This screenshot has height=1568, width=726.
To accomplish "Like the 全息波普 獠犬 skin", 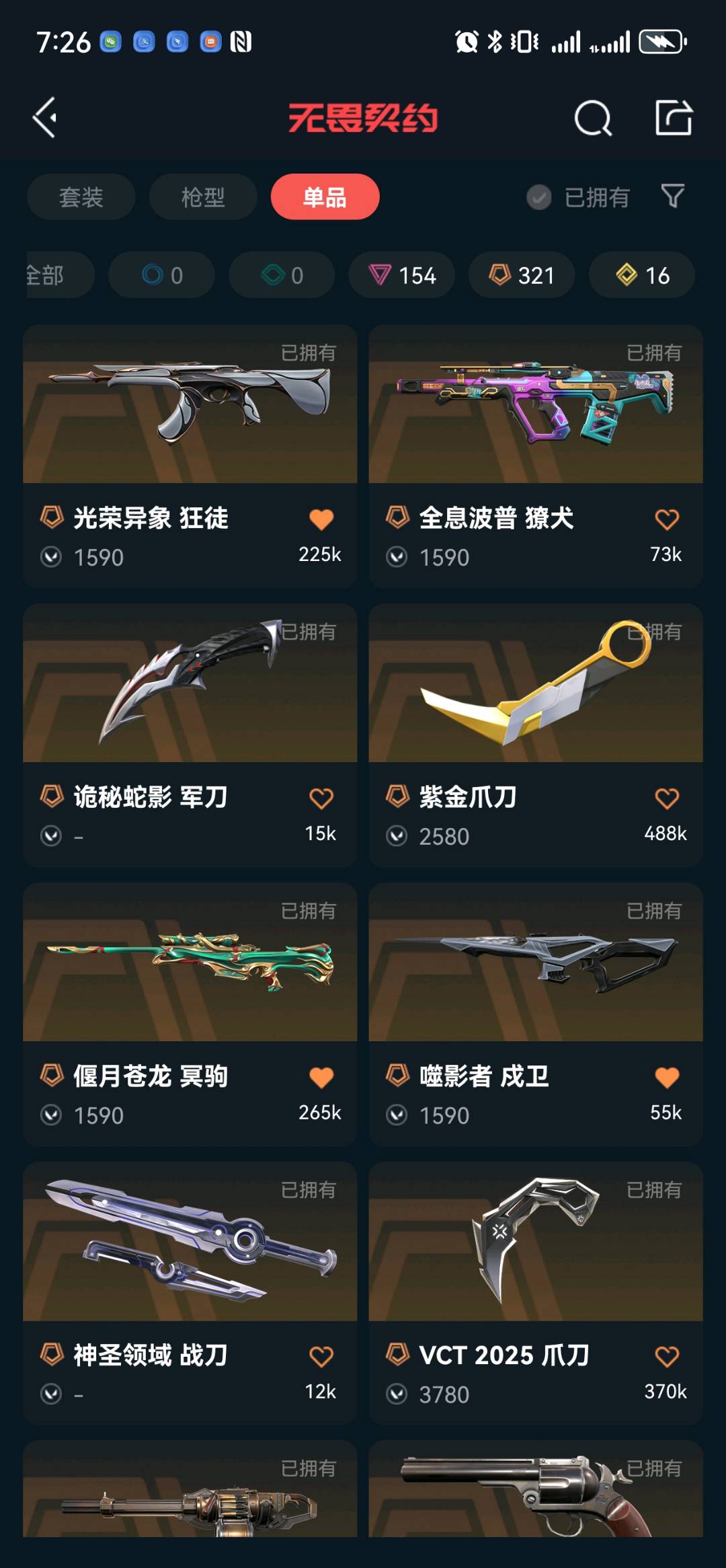I will [666, 519].
